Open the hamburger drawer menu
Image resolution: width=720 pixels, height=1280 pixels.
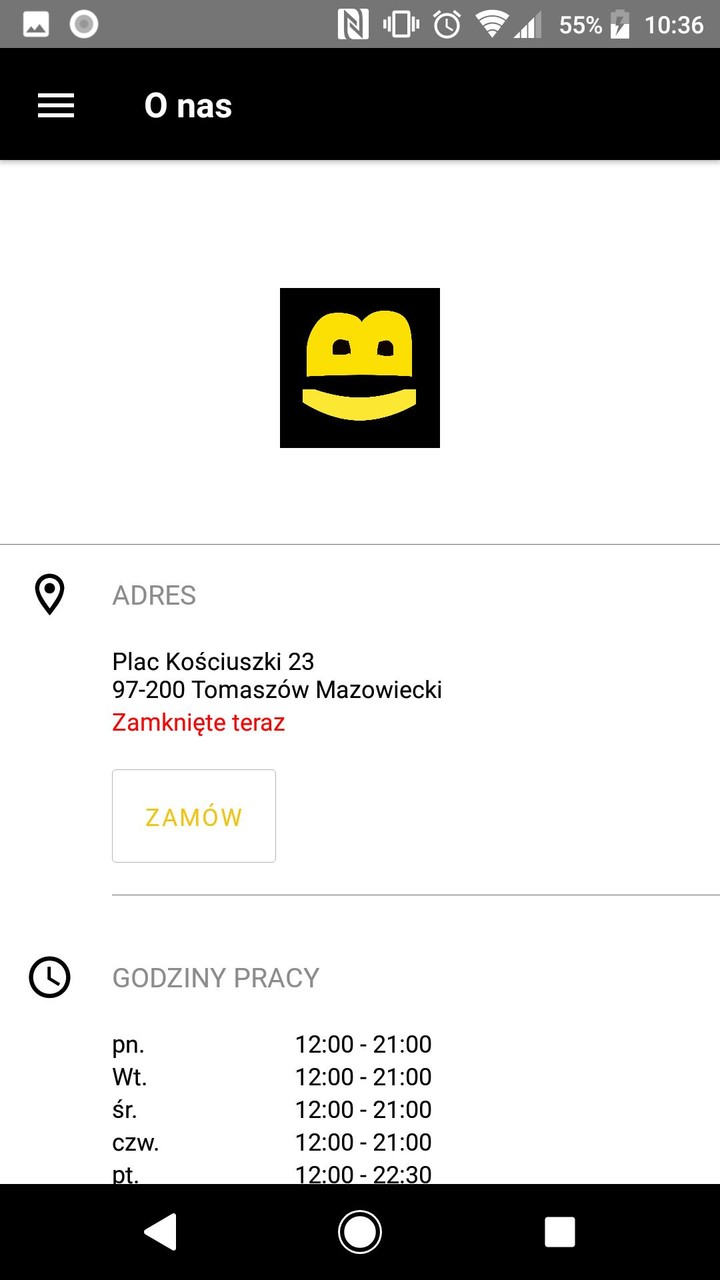pyautogui.click(x=56, y=106)
